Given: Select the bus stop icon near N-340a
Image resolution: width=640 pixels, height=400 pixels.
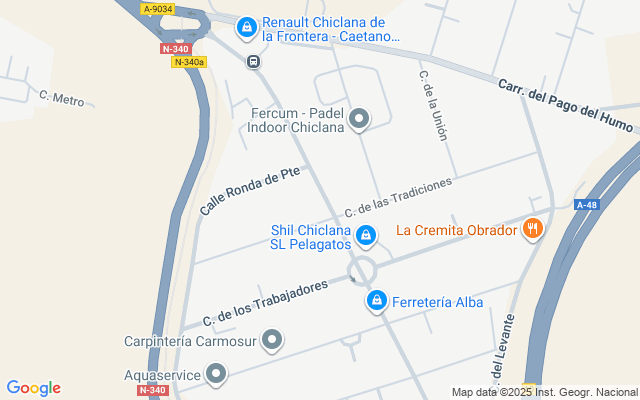Looking at the screenshot, I should pyautogui.click(x=253, y=61).
